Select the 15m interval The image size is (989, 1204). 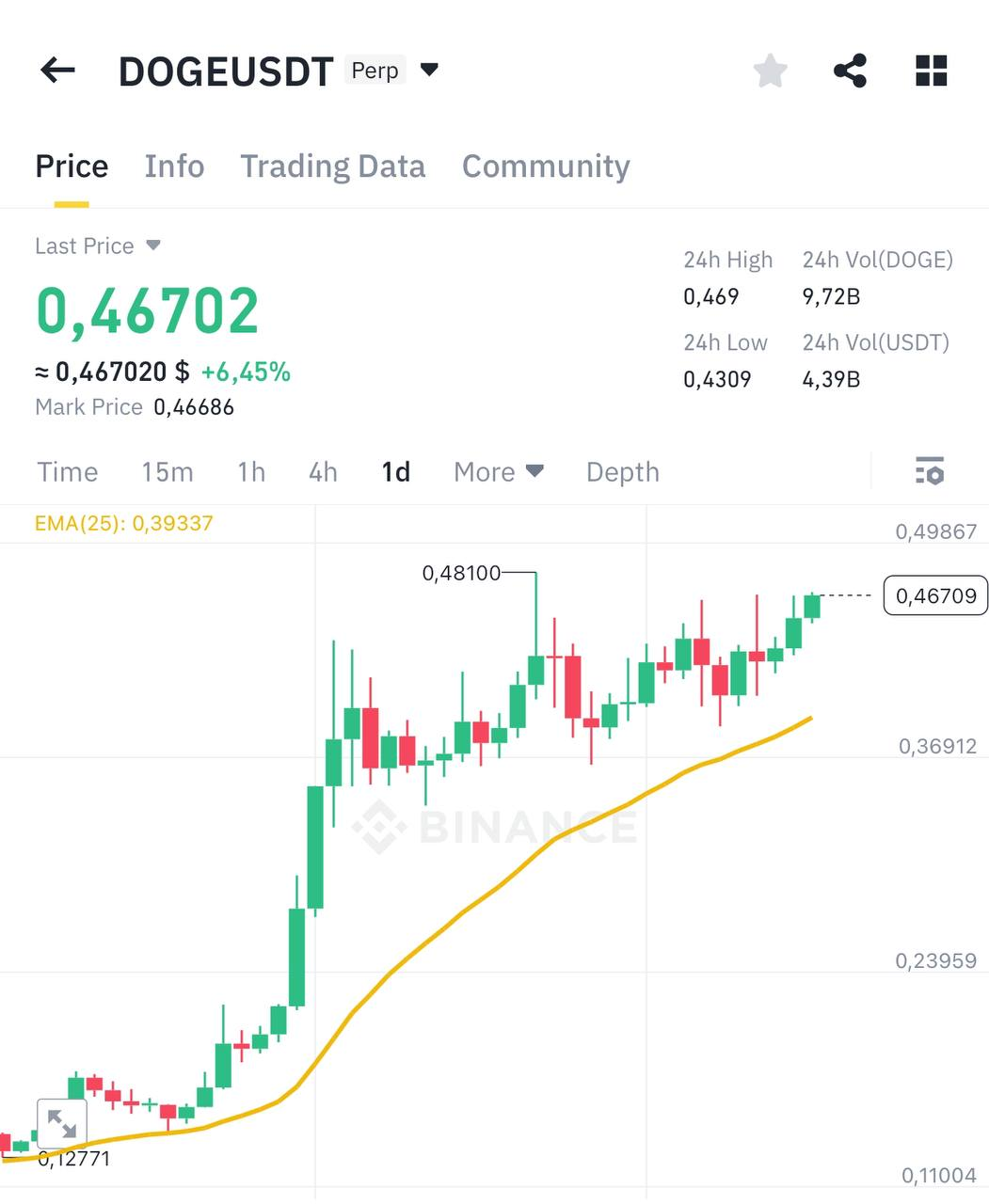tap(167, 472)
